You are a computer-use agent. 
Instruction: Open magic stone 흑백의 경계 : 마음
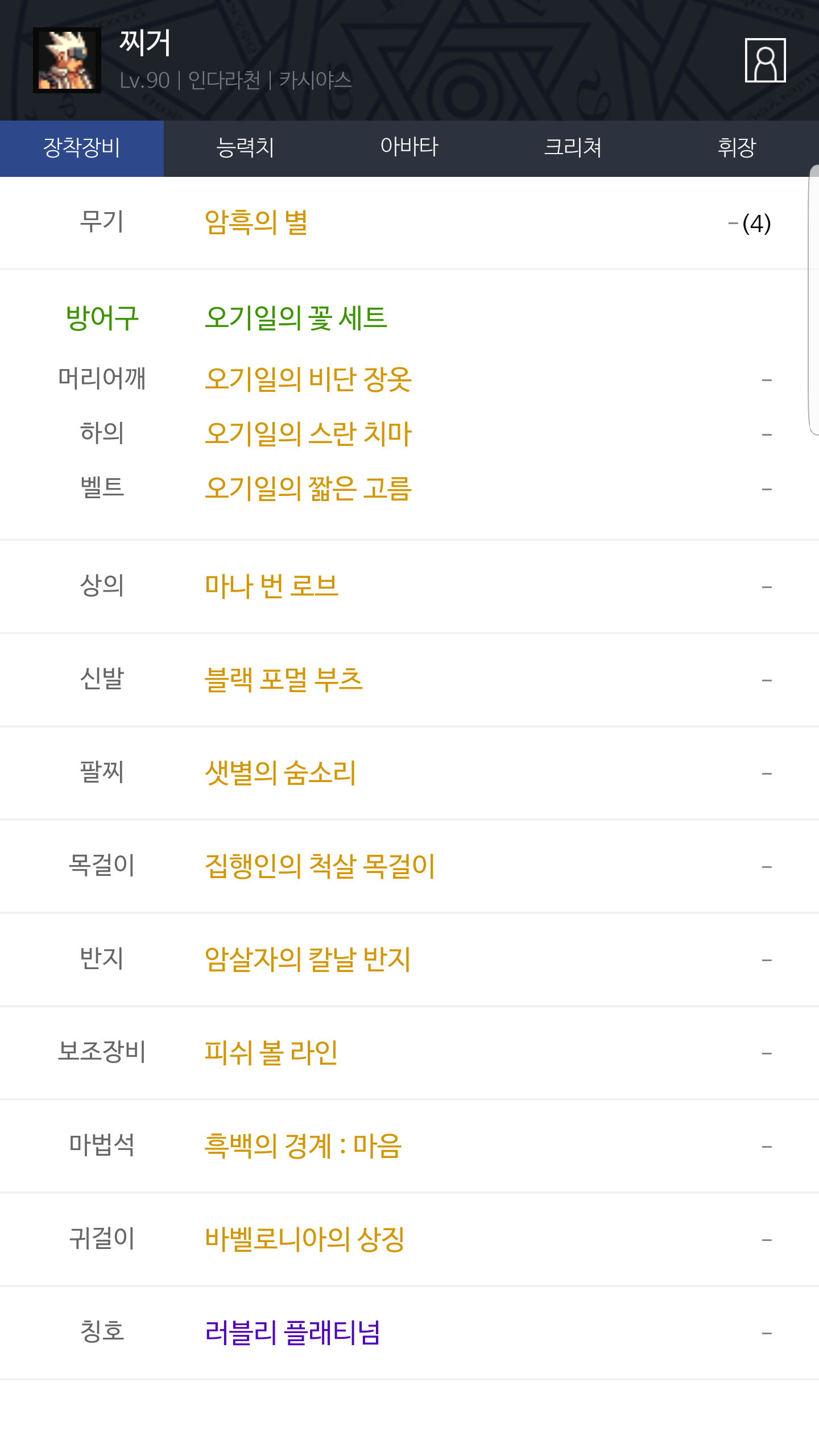303,1145
